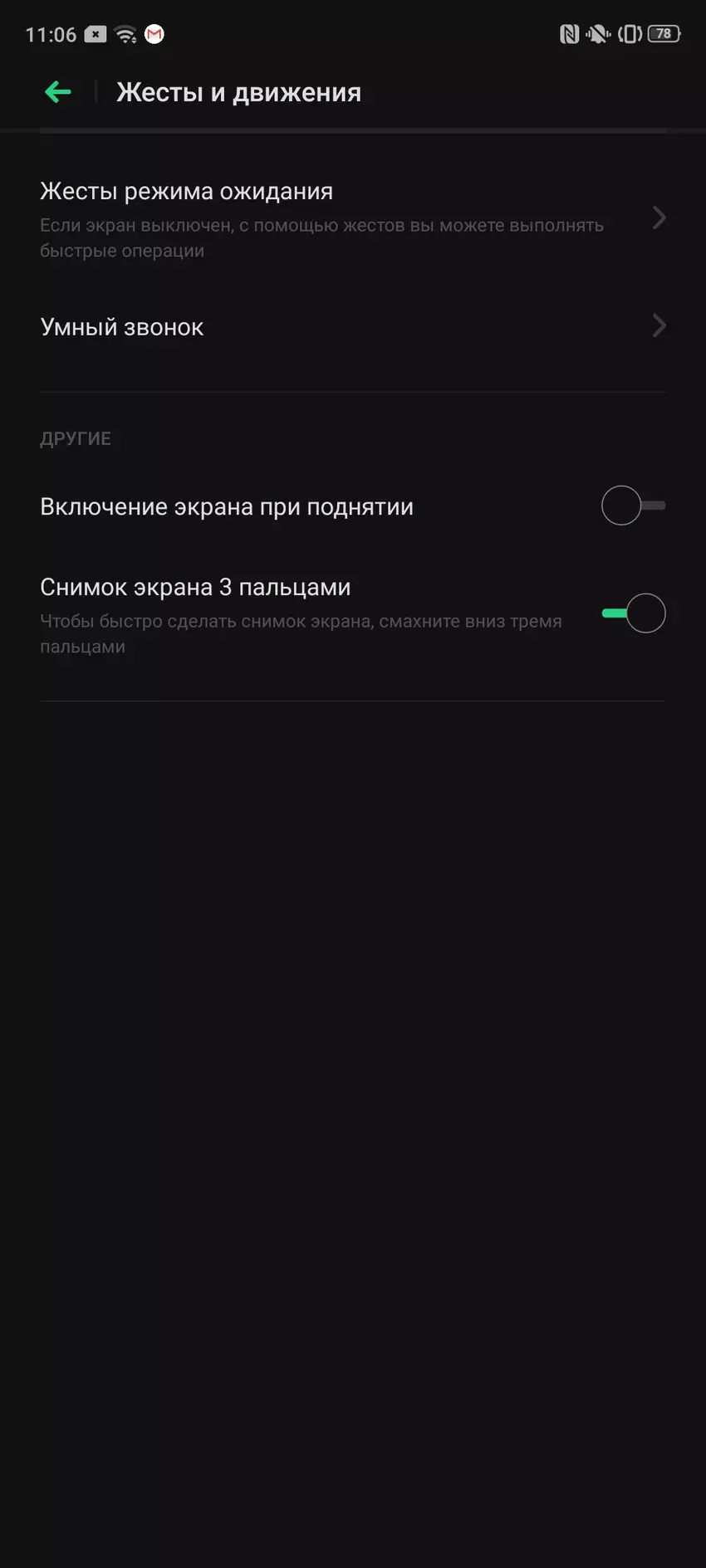Disable Снимок экрана 3 пальцами
The height and width of the screenshot is (1568, 706).
point(632,614)
